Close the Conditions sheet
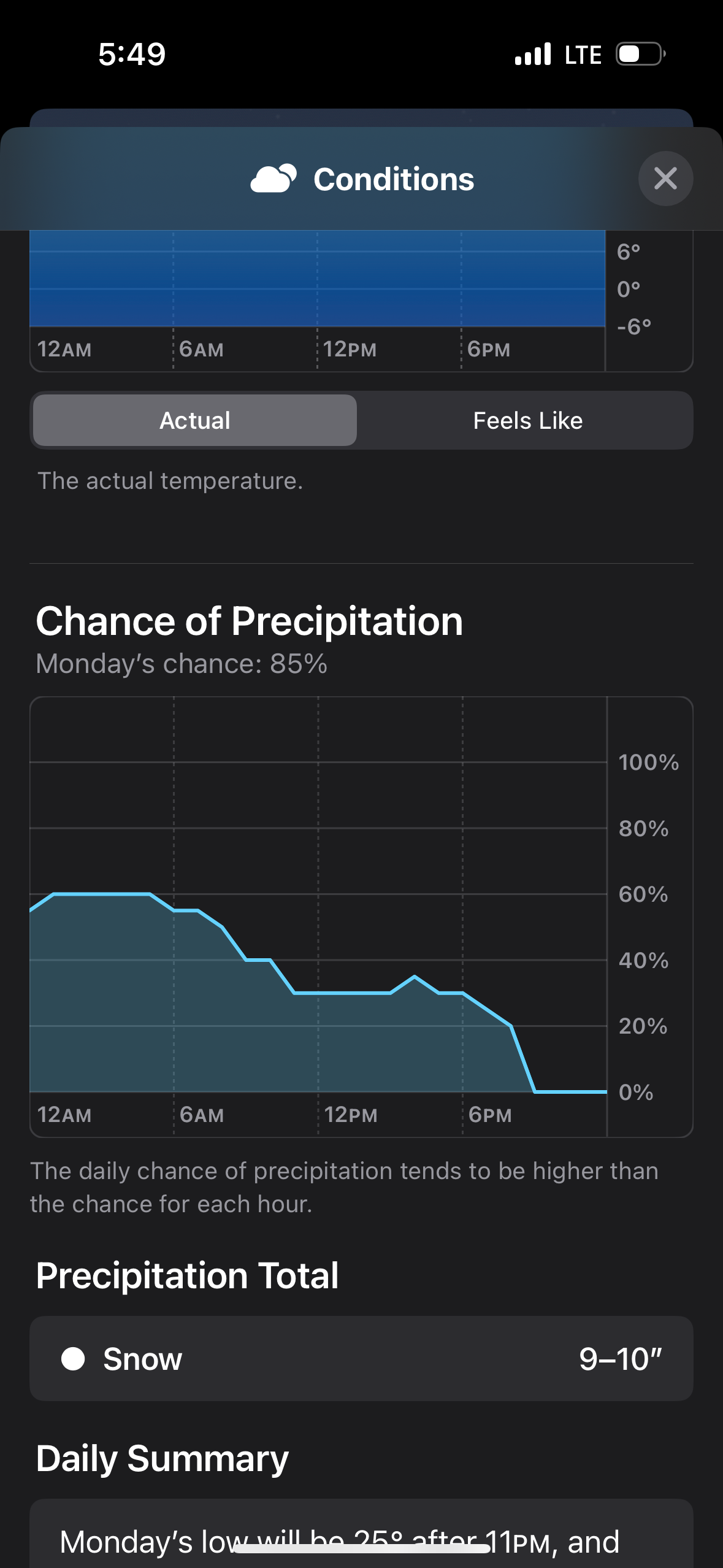Viewport: 723px width, 1568px height. (x=665, y=179)
